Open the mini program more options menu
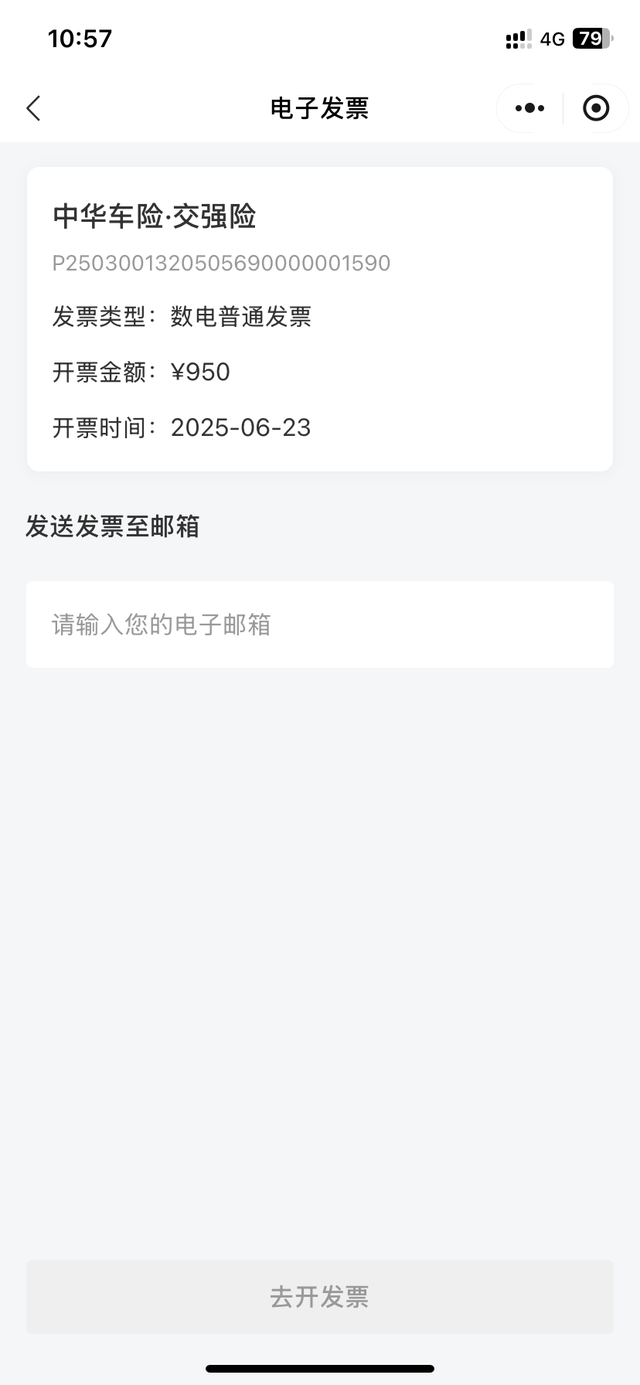Viewport: 640px width, 1385px height. pos(529,108)
